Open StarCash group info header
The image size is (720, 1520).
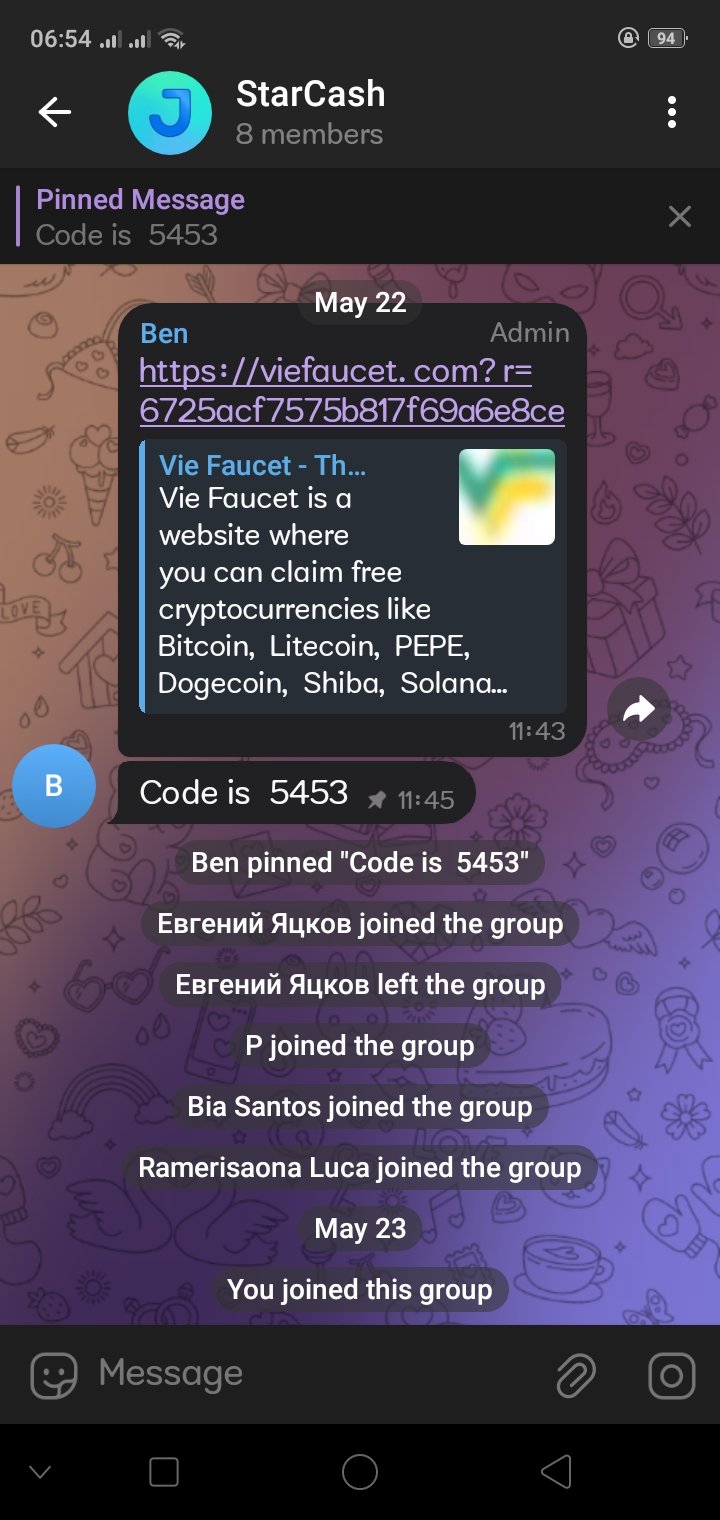tap(310, 113)
